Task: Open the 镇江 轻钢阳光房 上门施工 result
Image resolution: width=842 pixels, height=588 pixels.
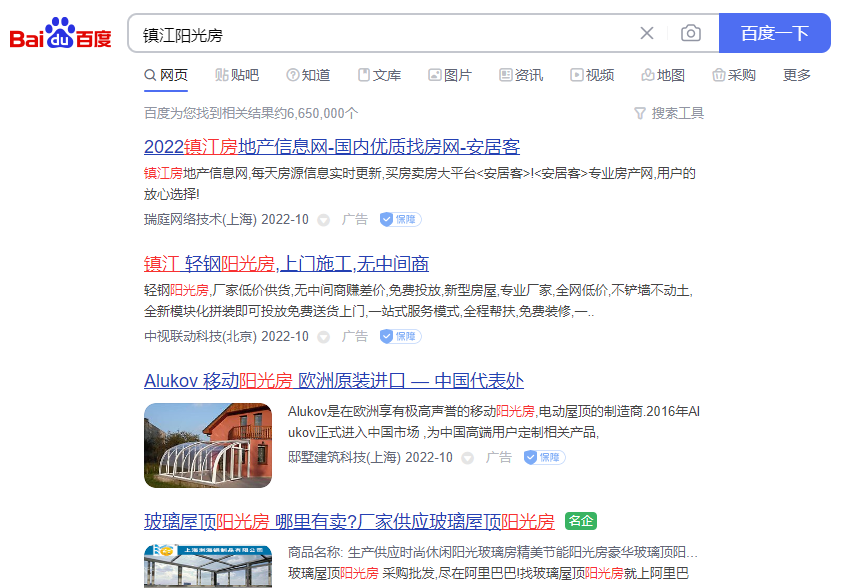Action: [286, 264]
